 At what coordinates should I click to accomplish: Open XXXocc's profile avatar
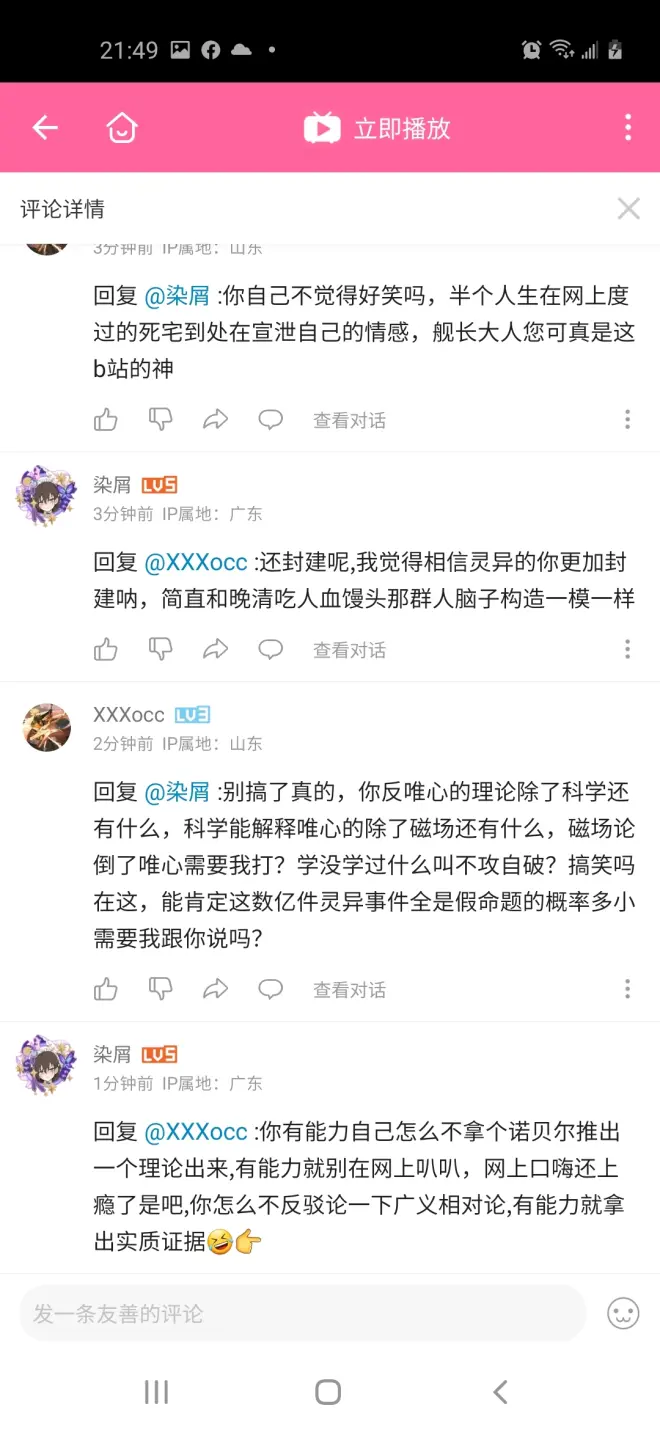tap(47, 727)
